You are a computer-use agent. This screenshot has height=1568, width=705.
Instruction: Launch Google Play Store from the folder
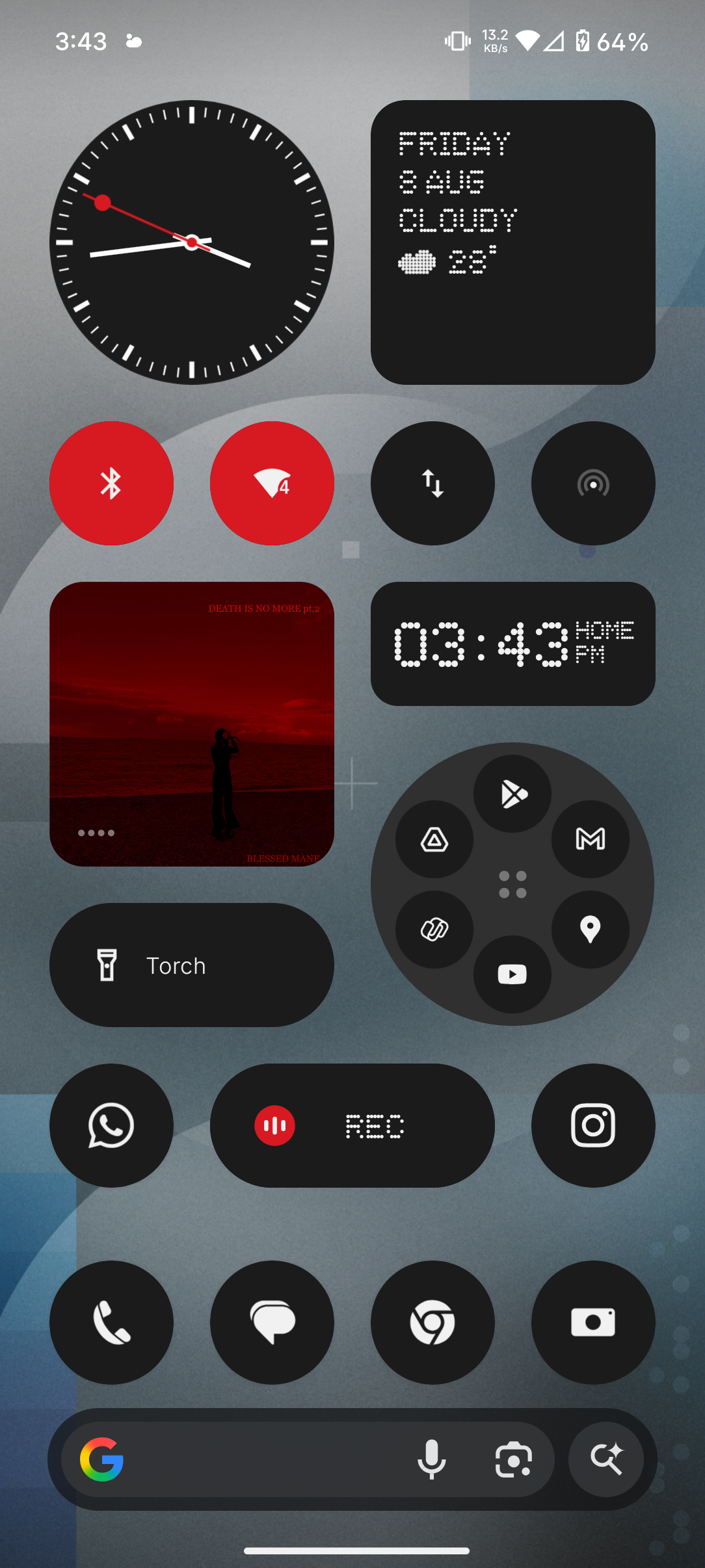tap(512, 794)
